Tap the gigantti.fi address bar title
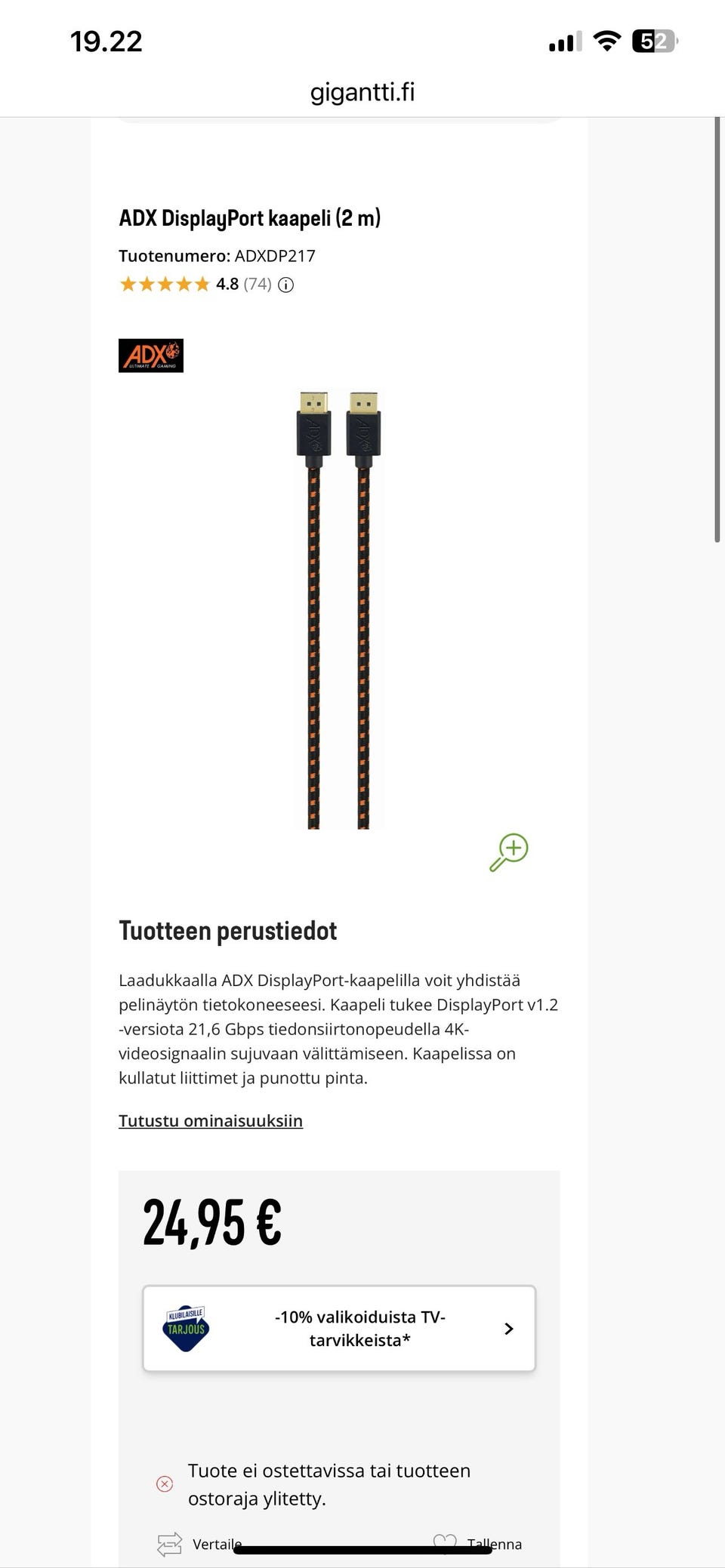725x1568 pixels. (362, 92)
